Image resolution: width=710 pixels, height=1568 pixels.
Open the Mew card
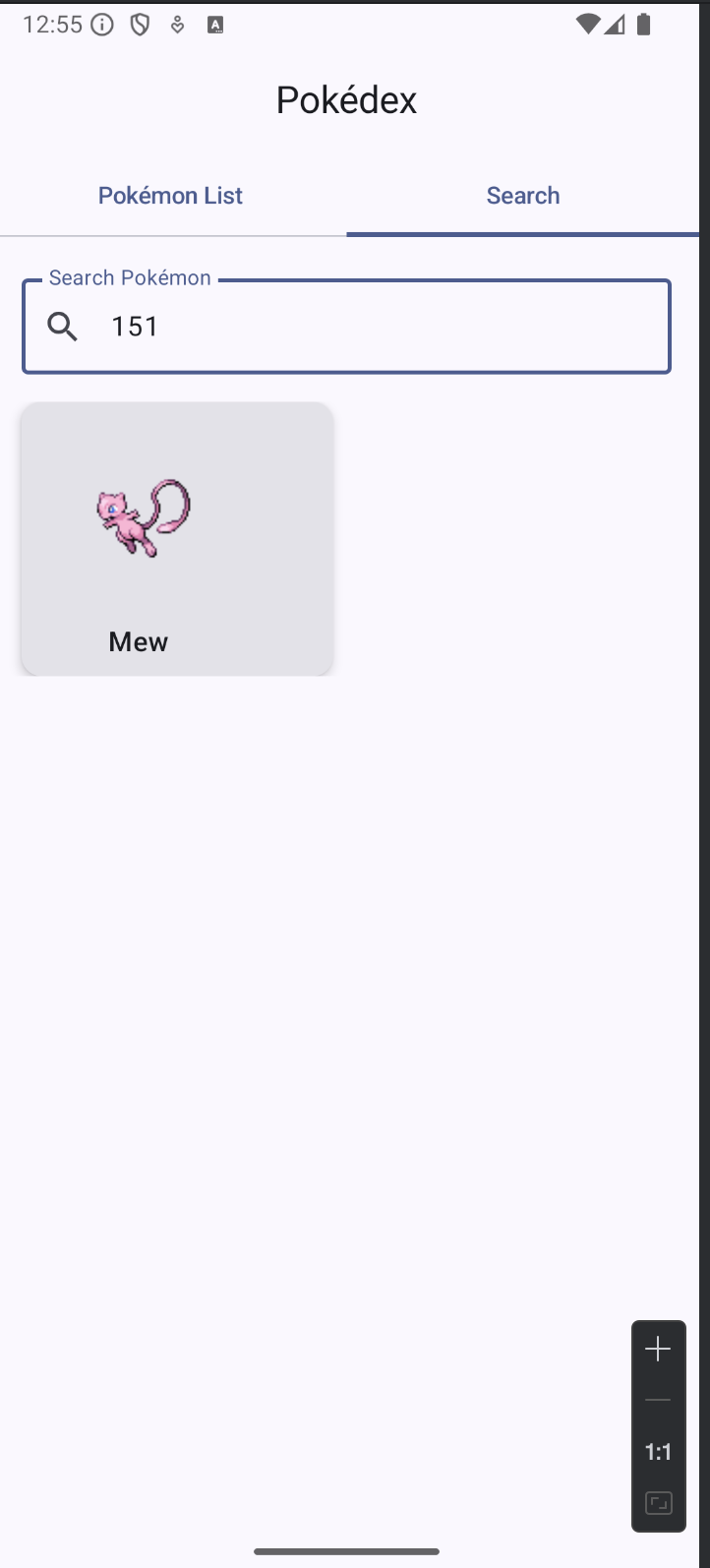pos(177,538)
